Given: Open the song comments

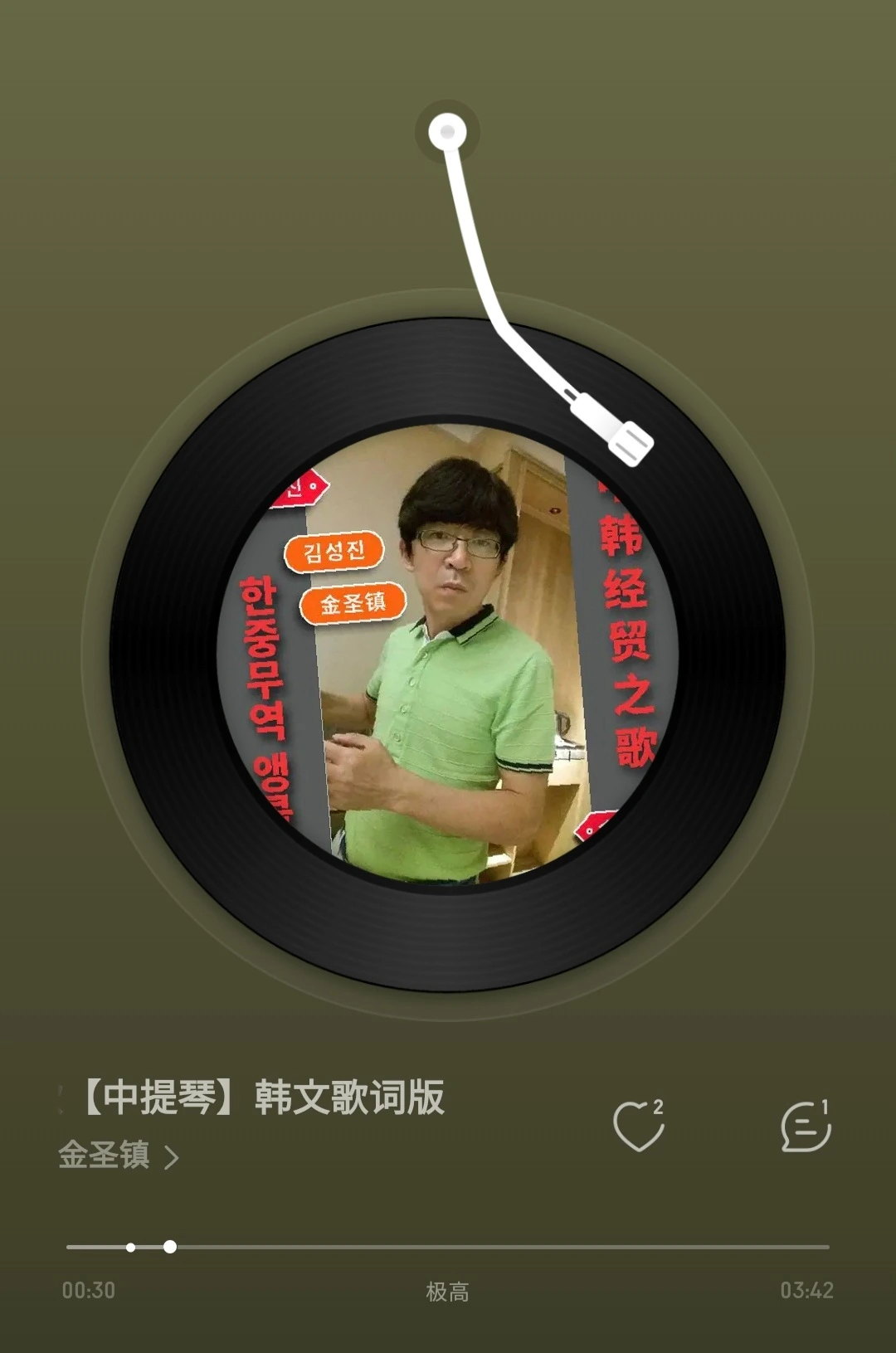Looking at the screenshot, I should (x=806, y=1126).
